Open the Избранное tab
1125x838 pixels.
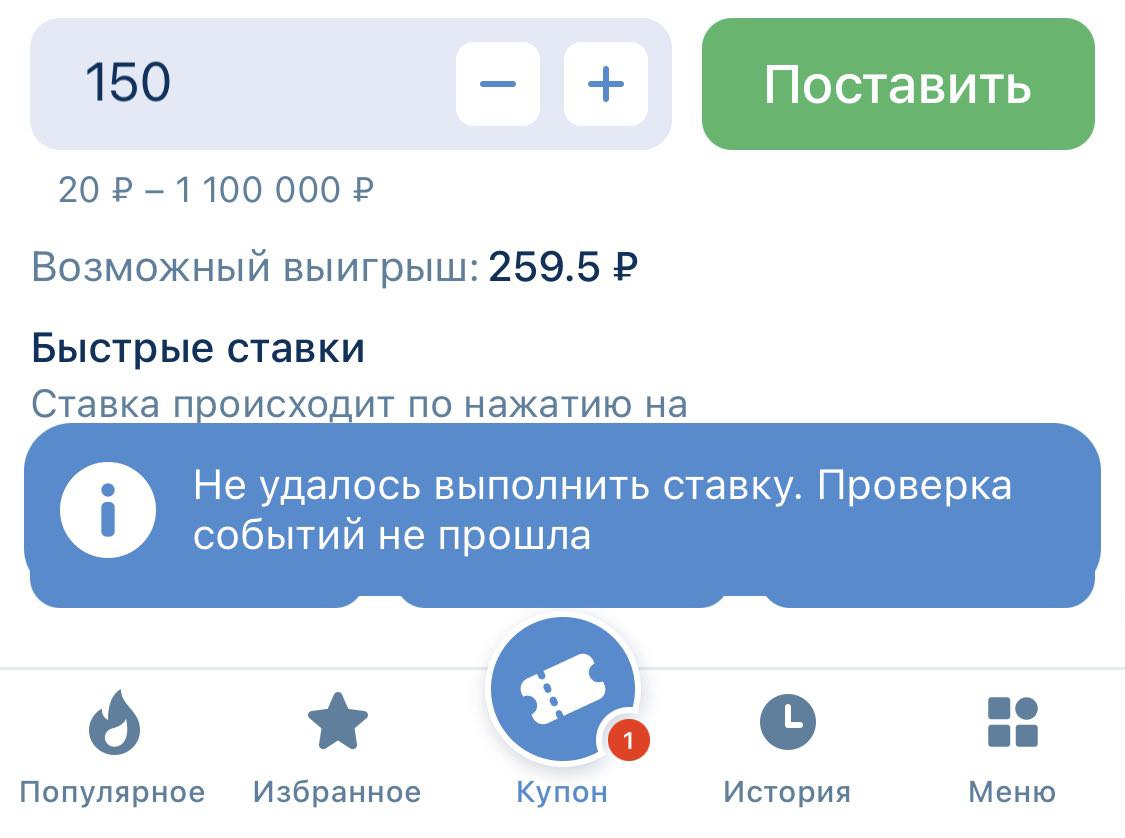pos(337,748)
